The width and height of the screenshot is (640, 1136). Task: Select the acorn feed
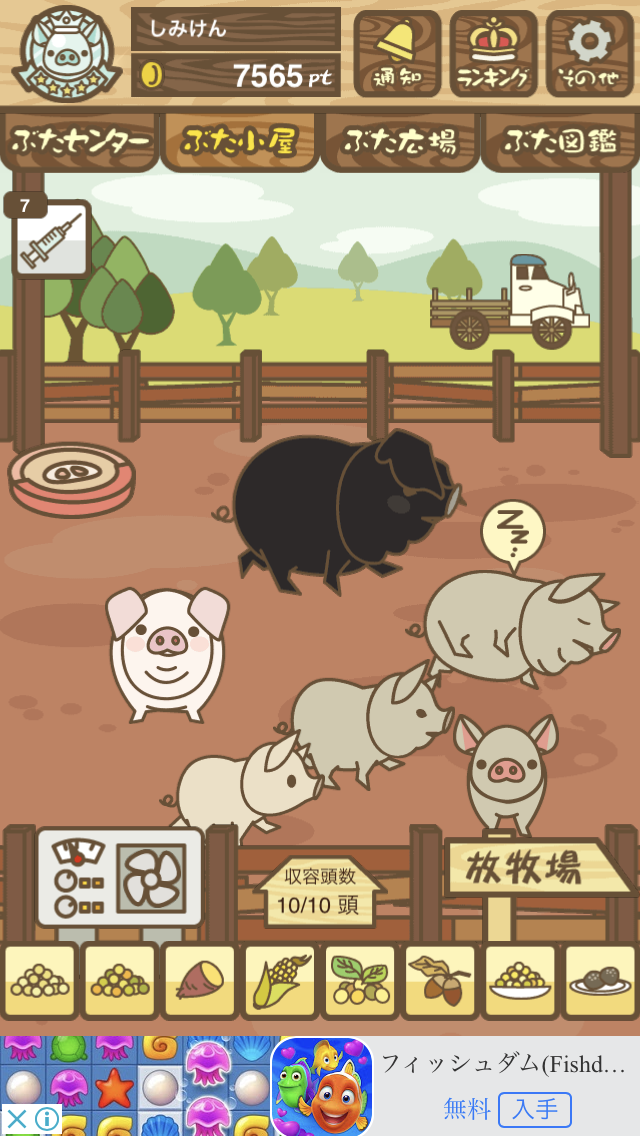(440, 981)
